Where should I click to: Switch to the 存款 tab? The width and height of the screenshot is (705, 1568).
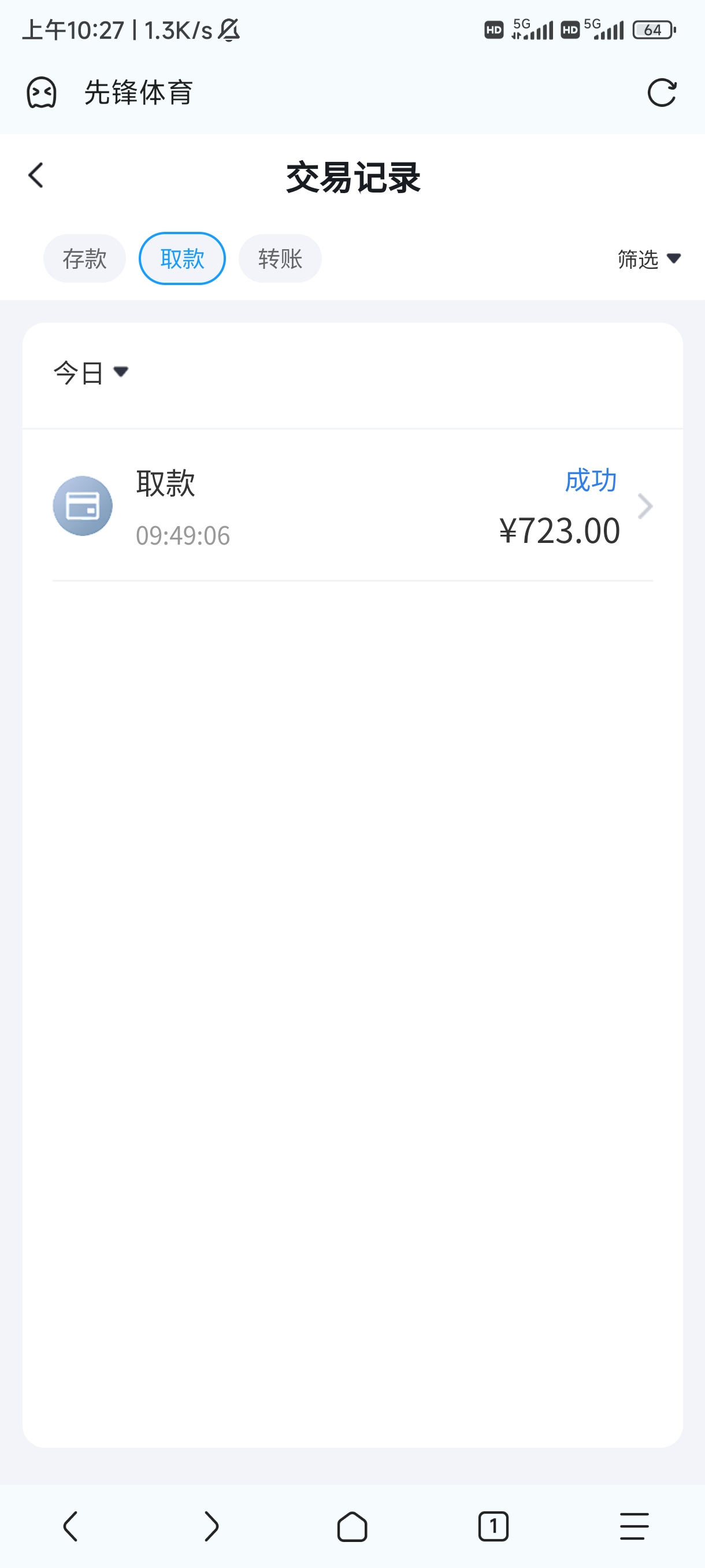click(x=84, y=258)
